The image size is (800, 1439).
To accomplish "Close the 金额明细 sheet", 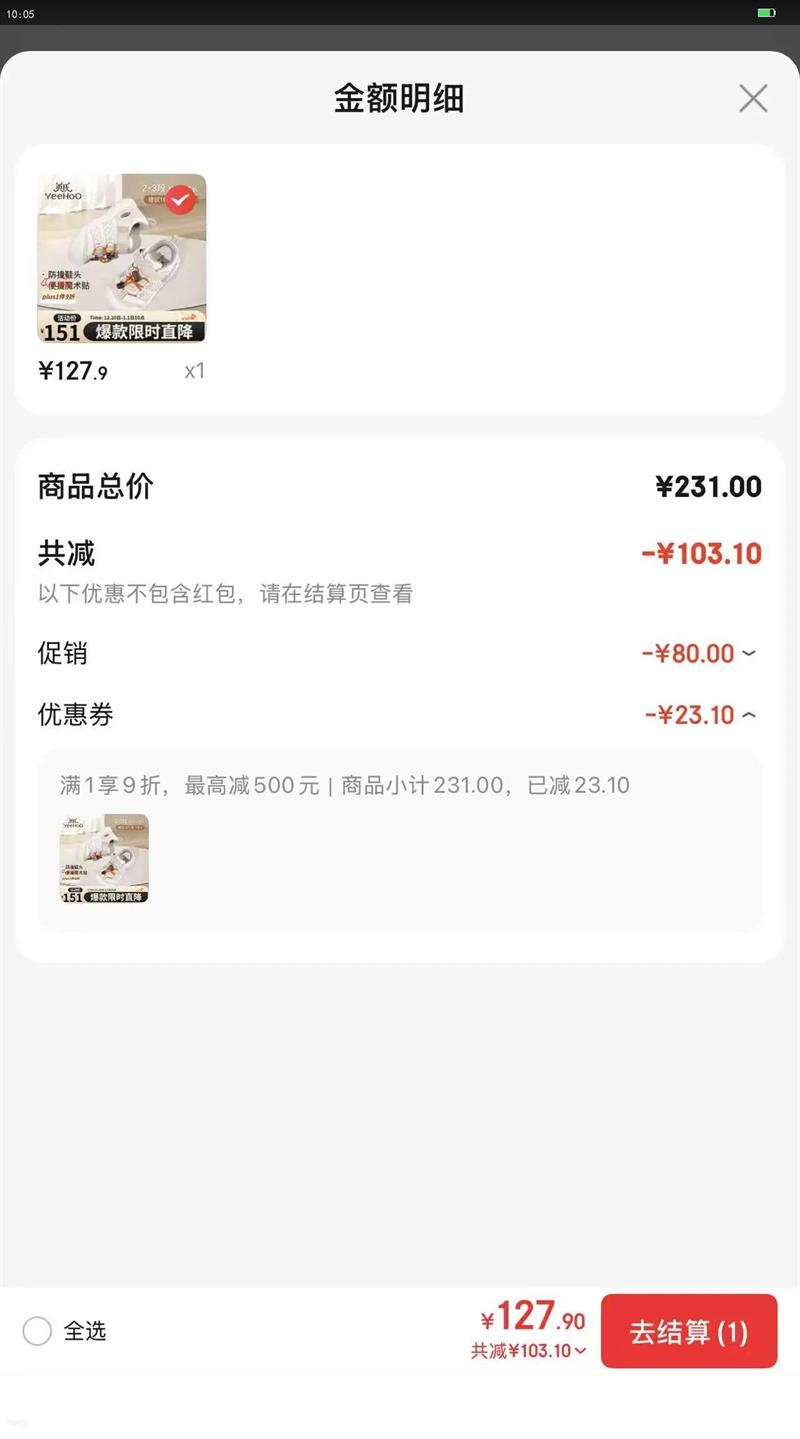I will point(752,98).
